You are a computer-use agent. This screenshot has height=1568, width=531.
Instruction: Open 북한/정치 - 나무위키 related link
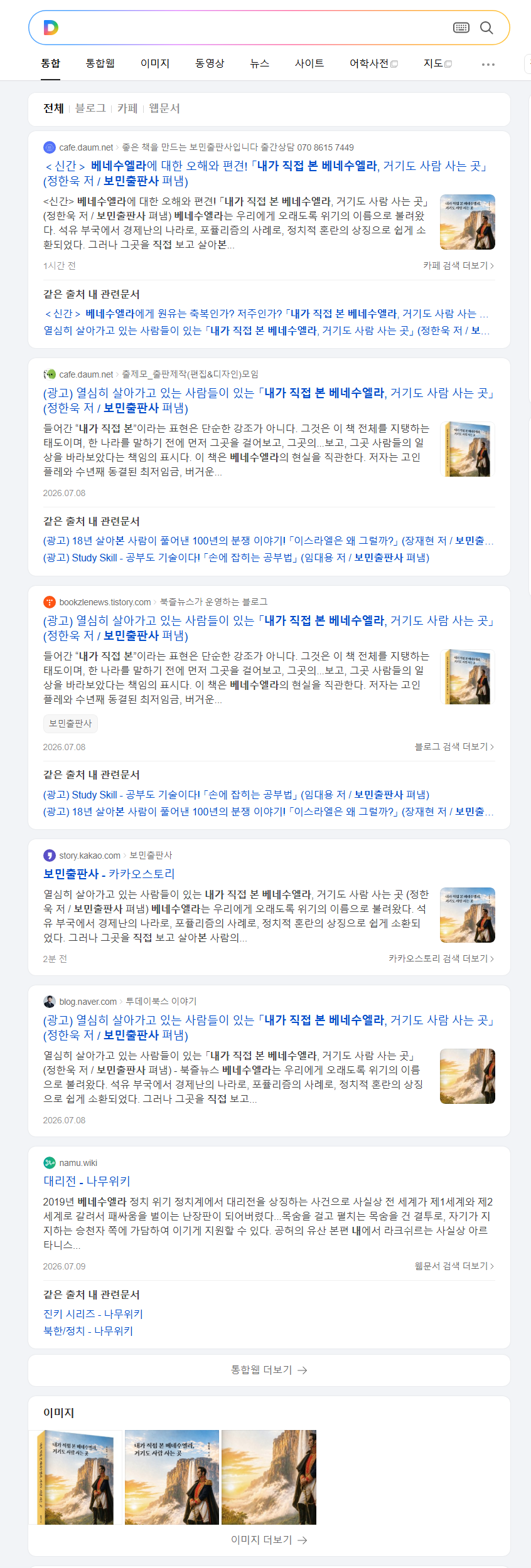88,1330
